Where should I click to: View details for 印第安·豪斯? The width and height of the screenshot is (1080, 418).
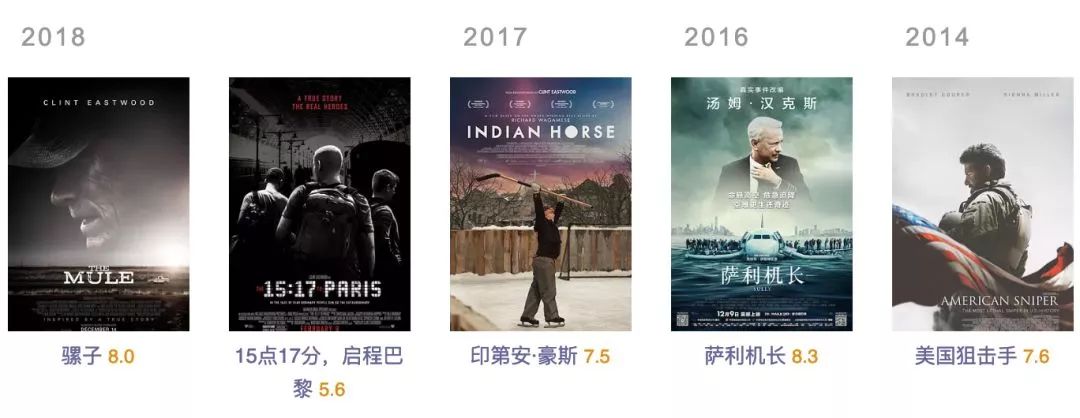tap(540, 204)
